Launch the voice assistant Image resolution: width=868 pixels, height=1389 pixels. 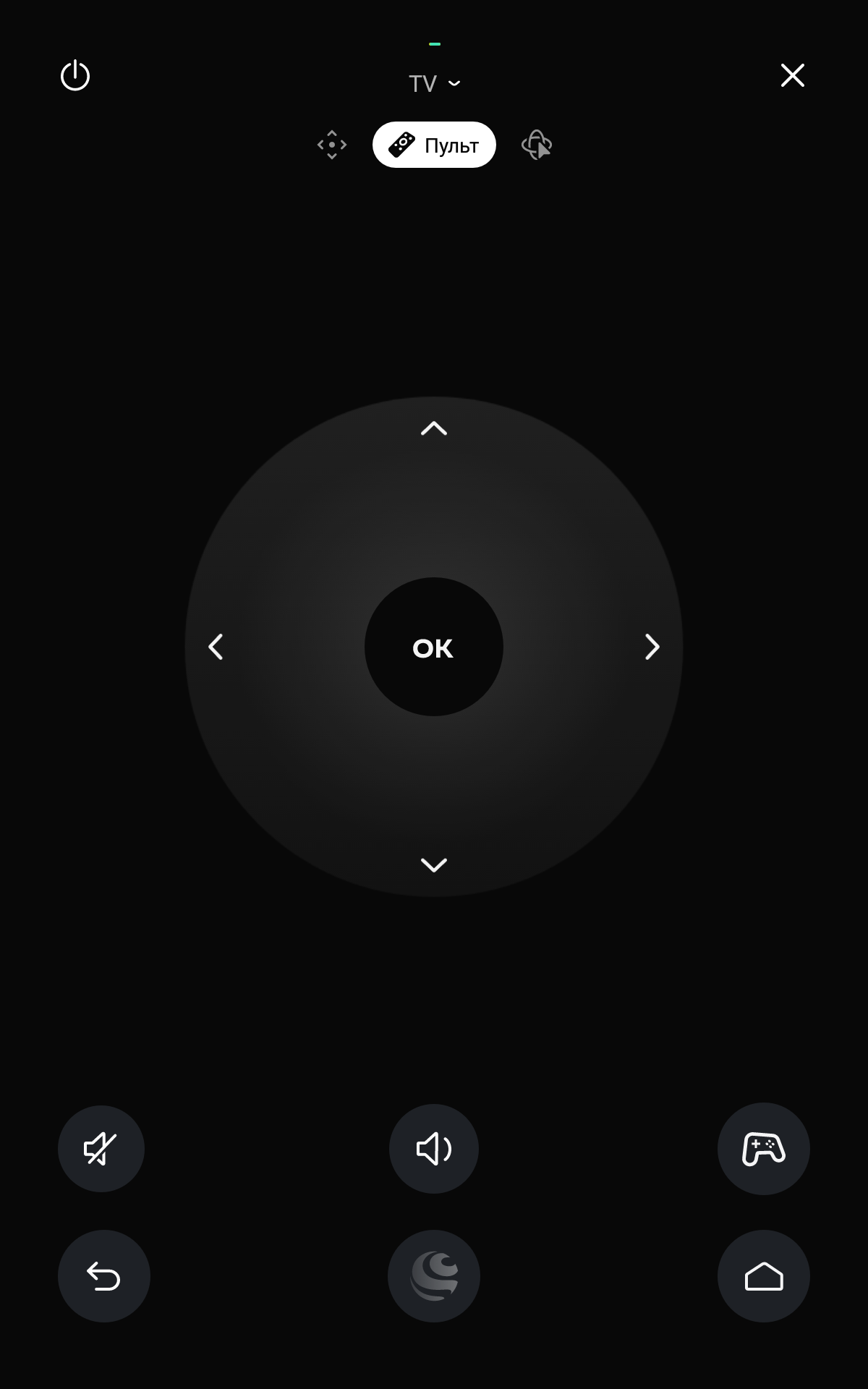(434, 1276)
